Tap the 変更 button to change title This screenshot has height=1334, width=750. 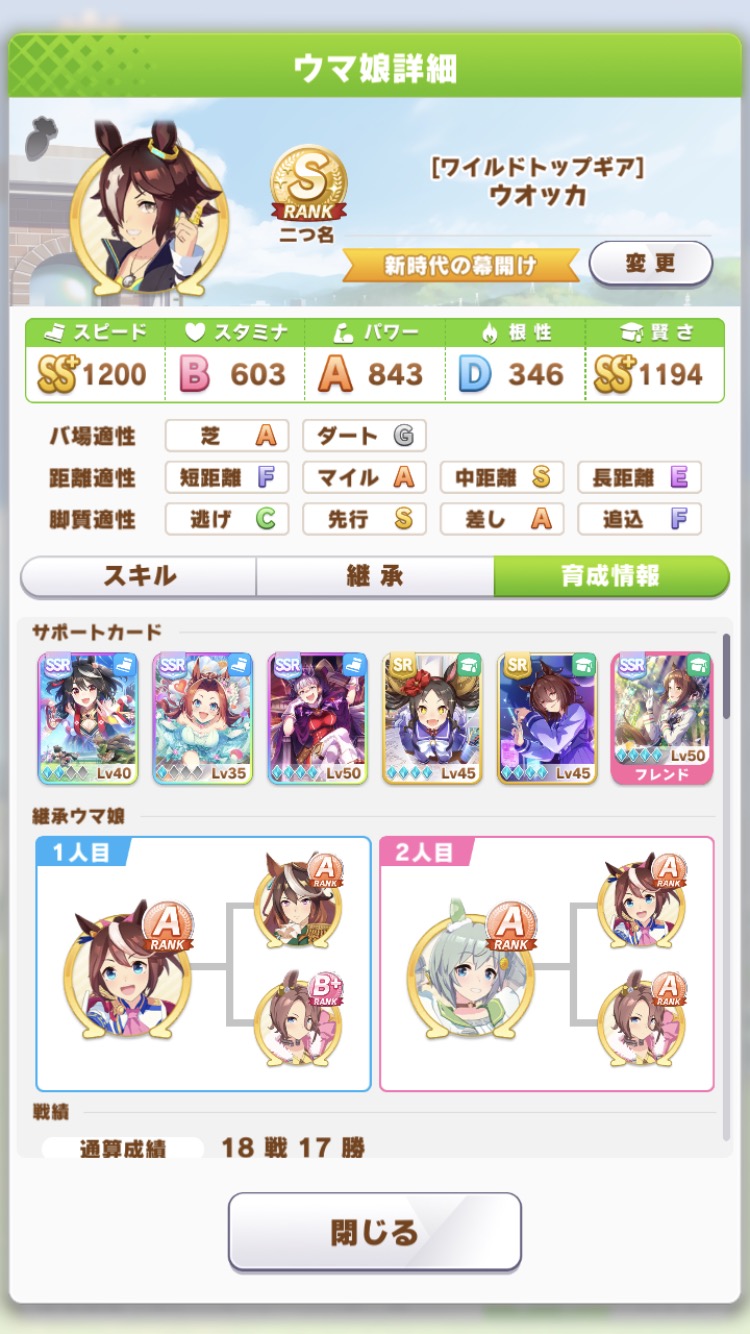[650, 264]
